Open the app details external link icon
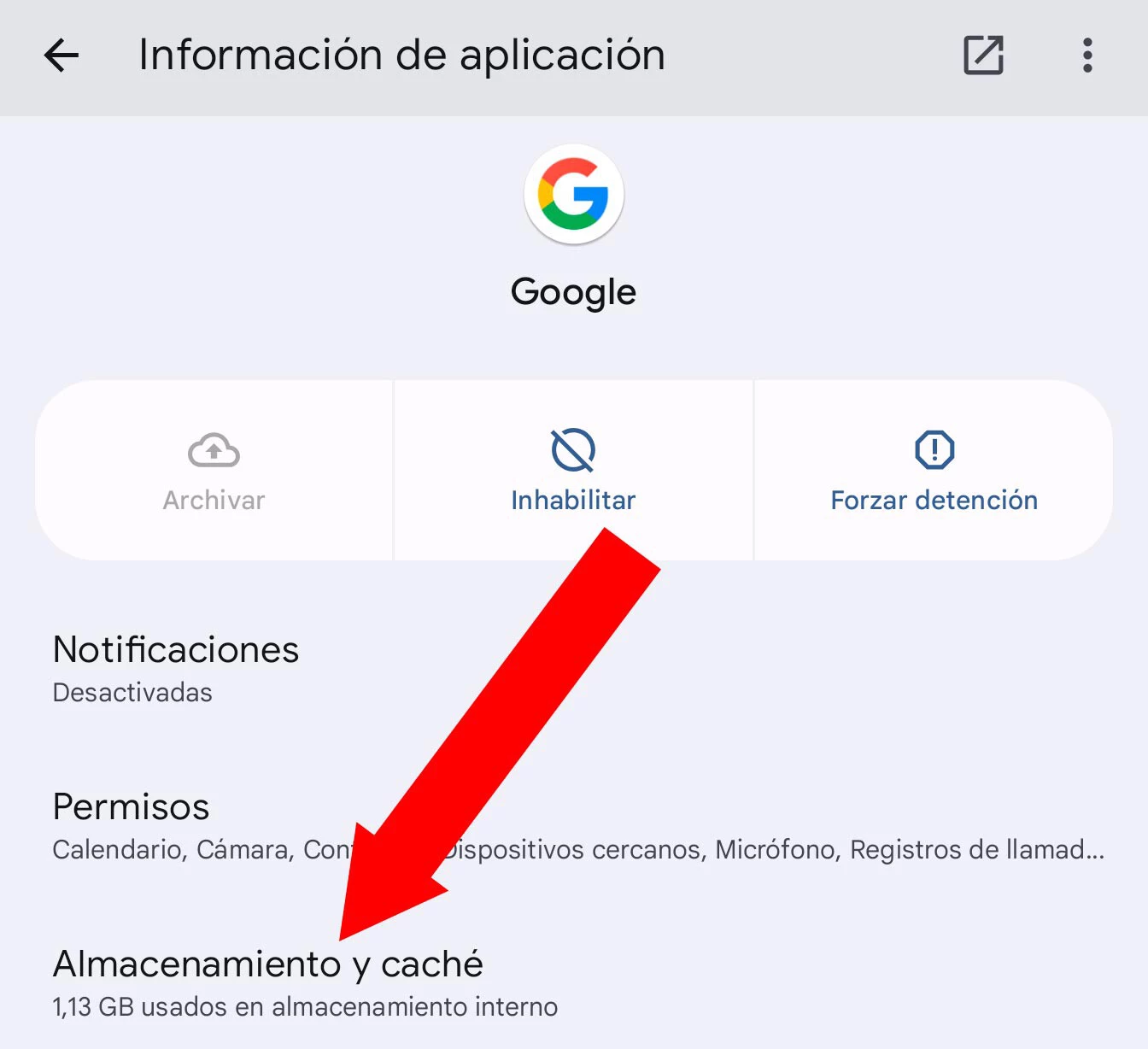The width and height of the screenshot is (1148, 1049). 983,56
